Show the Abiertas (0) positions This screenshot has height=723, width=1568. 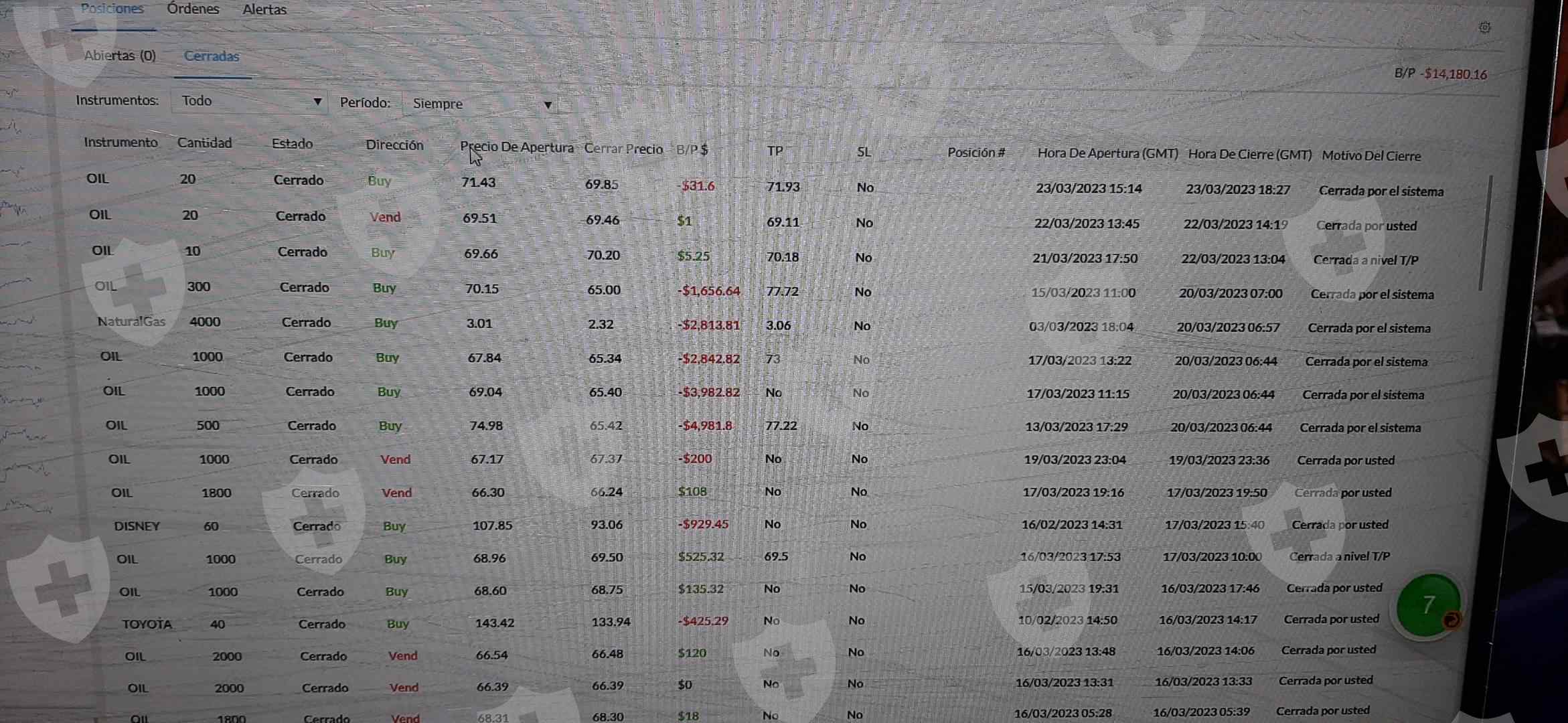point(120,56)
